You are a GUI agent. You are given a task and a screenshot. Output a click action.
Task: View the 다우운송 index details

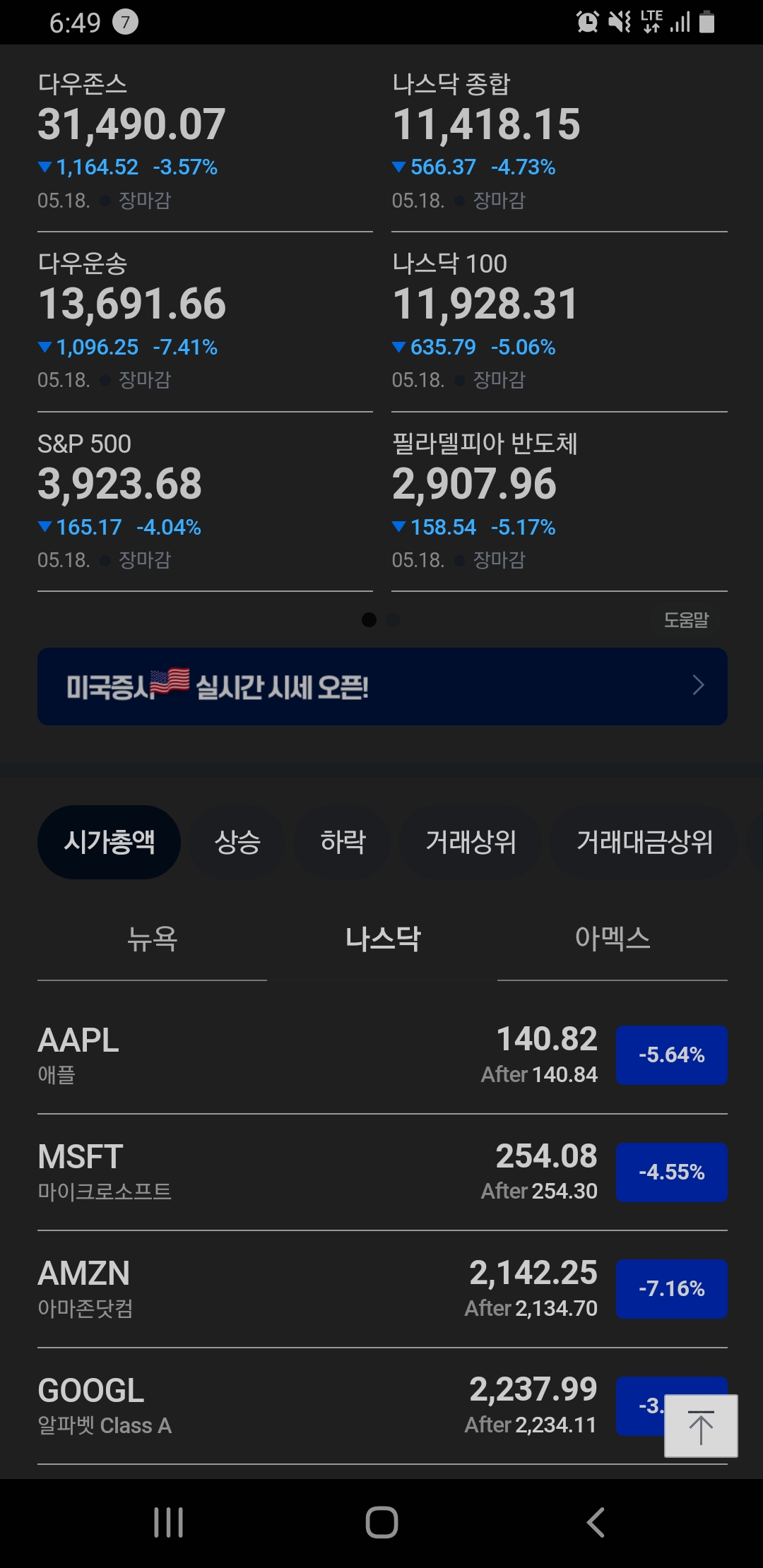coord(205,321)
